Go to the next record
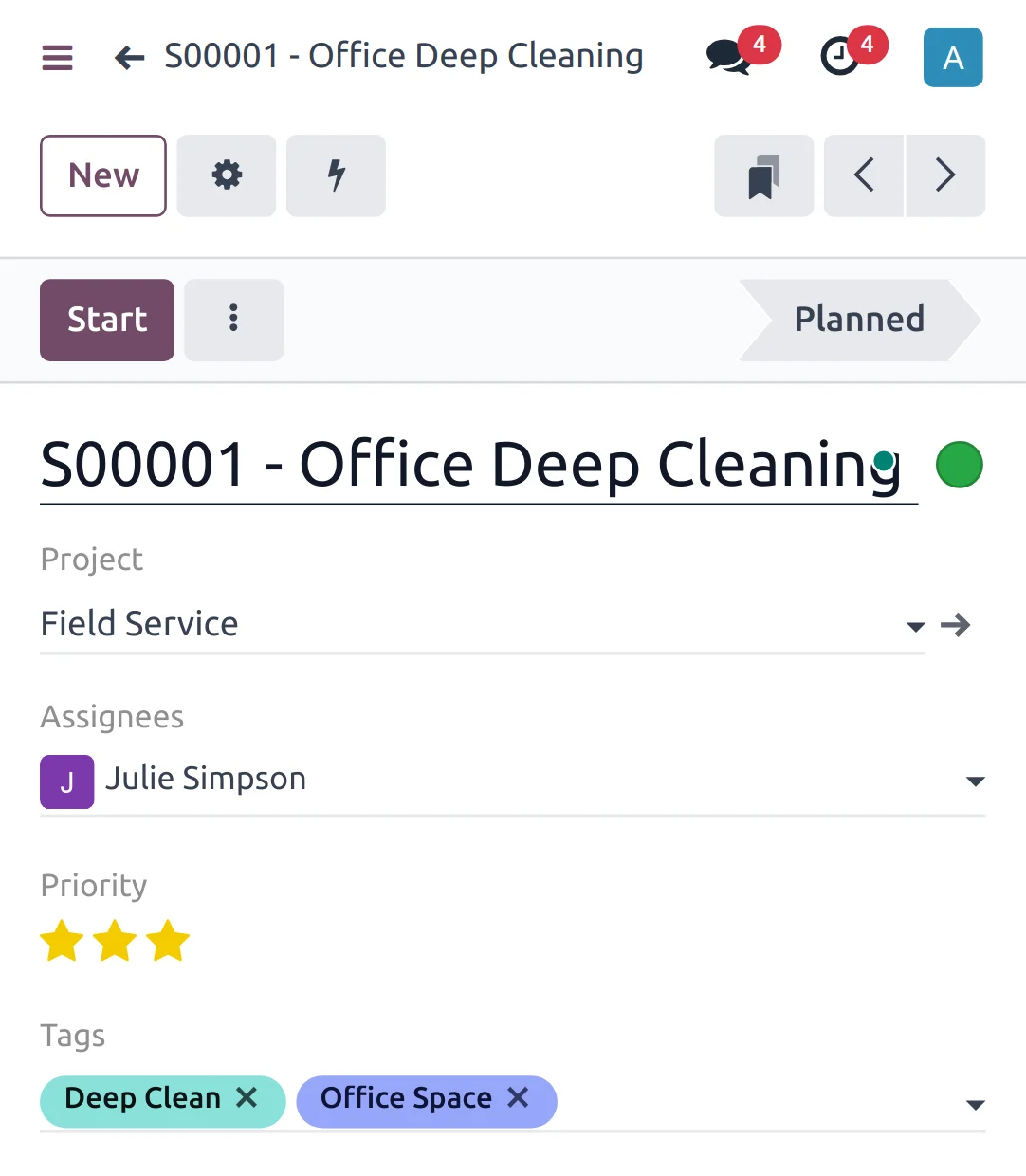This screenshot has height=1176, width=1026. [x=945, y=175]
